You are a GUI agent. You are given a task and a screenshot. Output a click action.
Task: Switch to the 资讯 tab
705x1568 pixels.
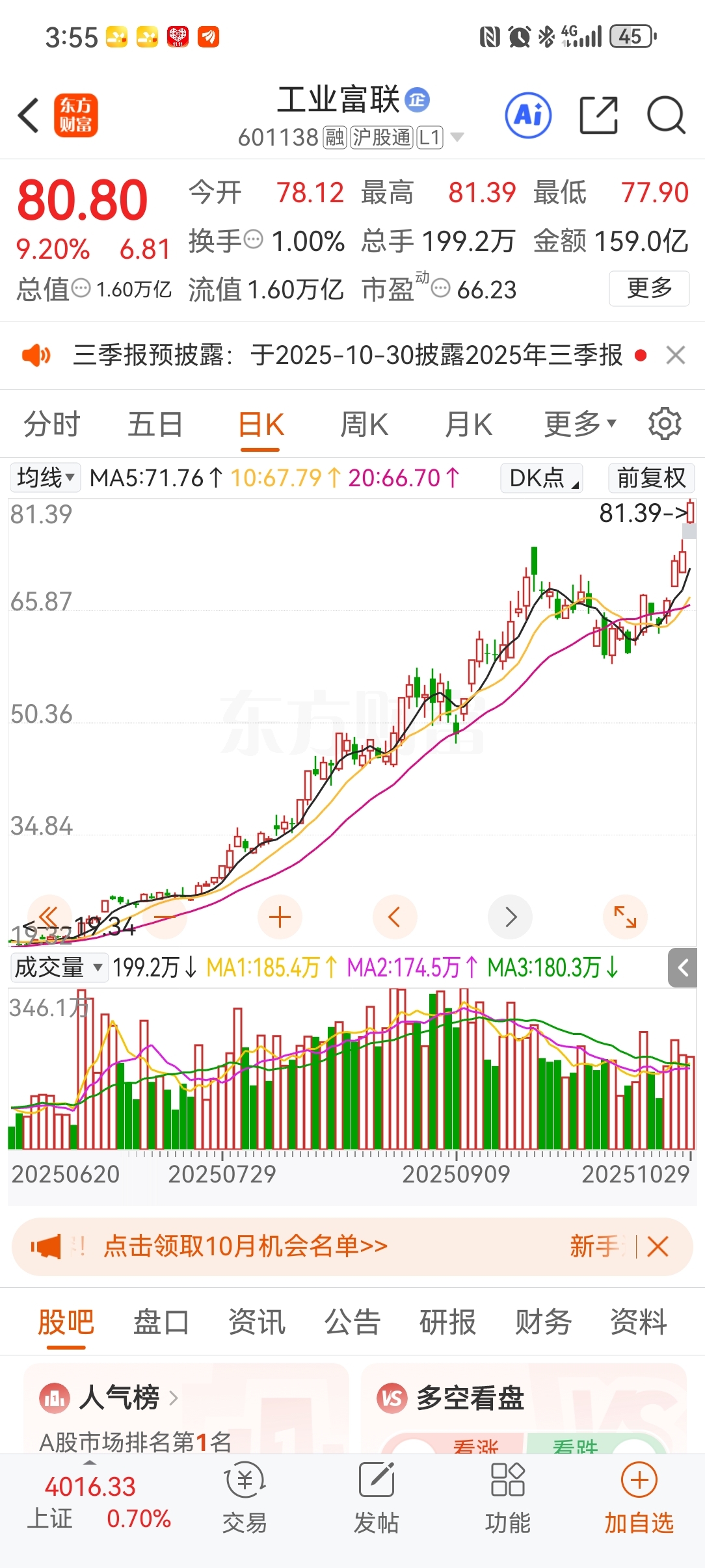point(257,1322)
